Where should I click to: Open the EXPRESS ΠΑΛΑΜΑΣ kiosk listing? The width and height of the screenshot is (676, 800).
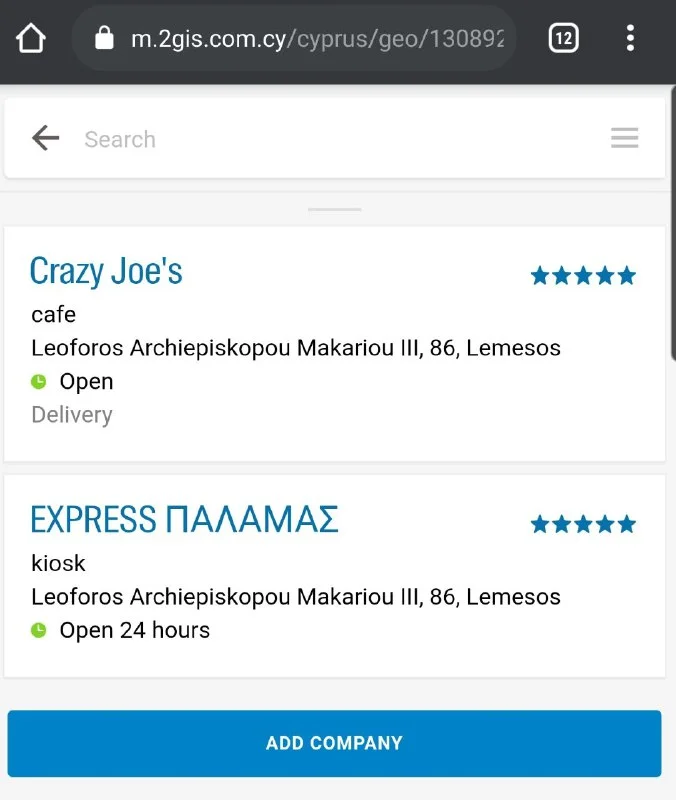[184, 520]
